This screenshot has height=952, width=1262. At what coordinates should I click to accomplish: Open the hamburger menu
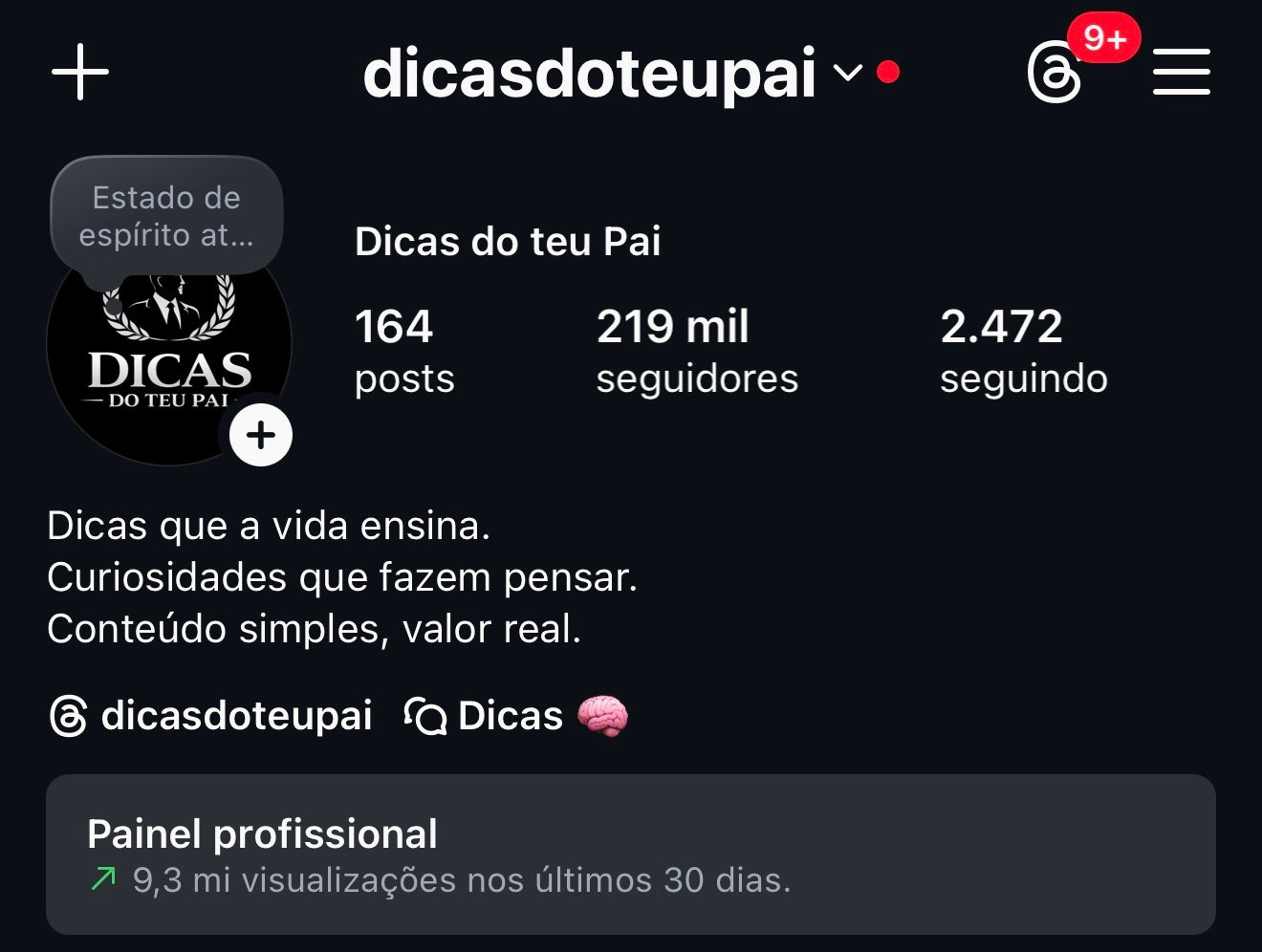[1182, 73]
